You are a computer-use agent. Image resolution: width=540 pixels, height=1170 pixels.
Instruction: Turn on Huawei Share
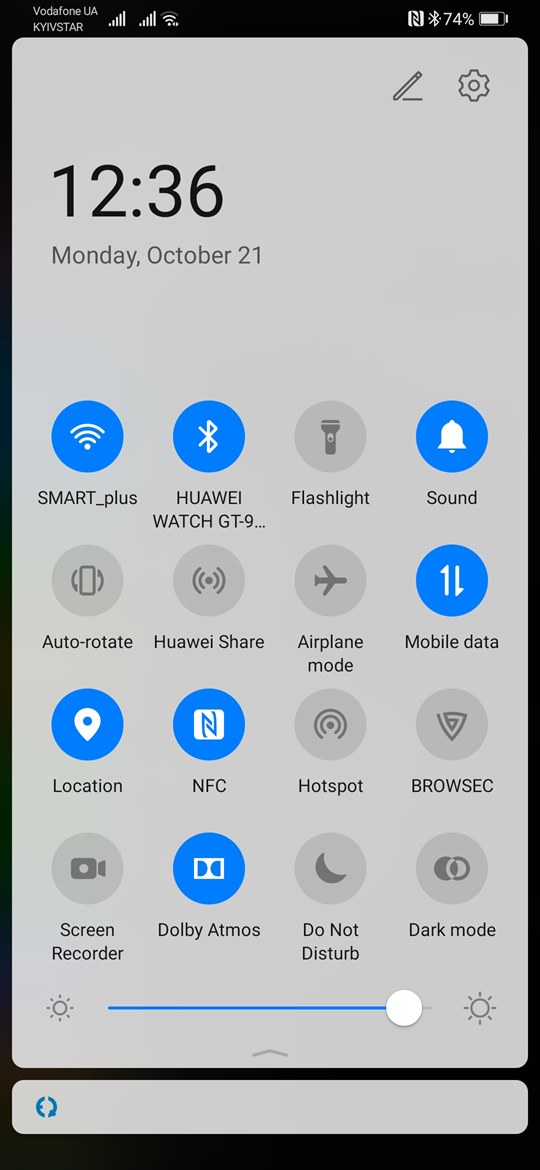click(x=209, y=581)
